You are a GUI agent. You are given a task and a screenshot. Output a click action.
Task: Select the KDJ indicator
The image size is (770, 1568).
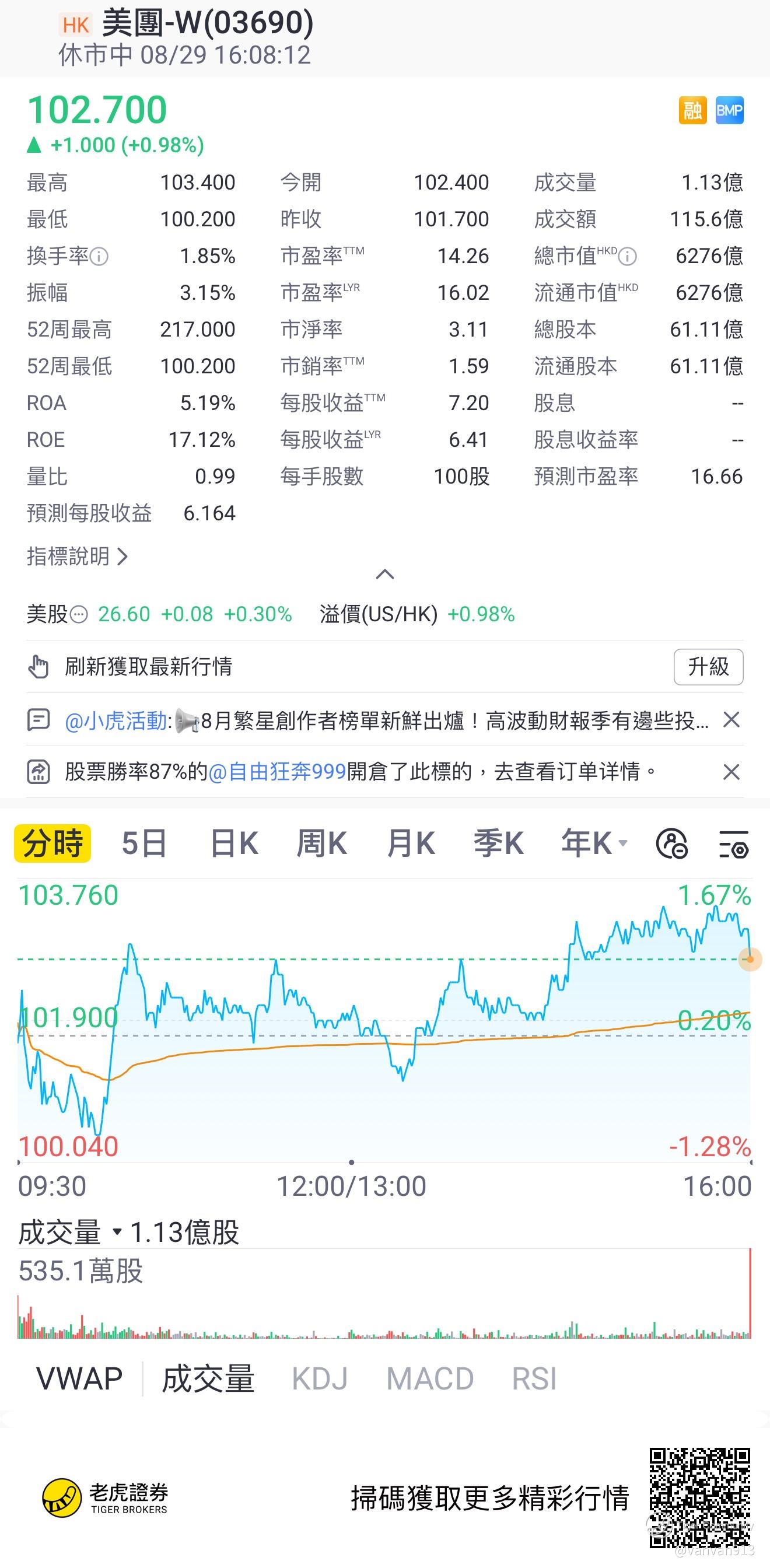point(319,1378)
